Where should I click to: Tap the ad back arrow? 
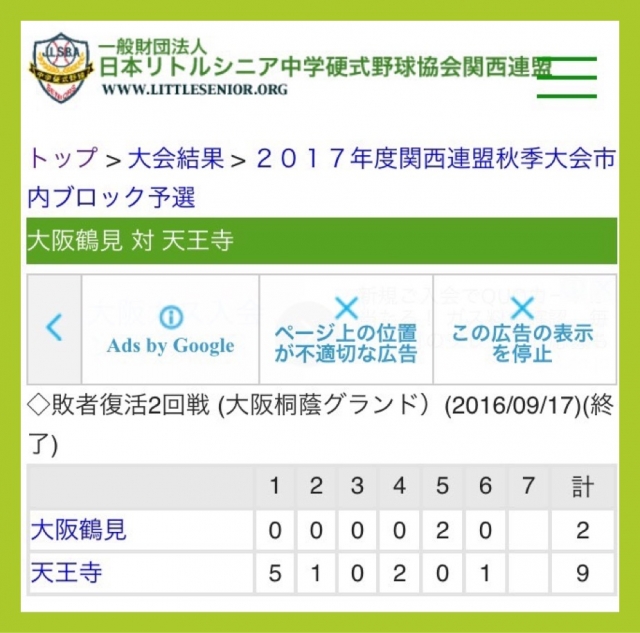[x=54, y=327]
